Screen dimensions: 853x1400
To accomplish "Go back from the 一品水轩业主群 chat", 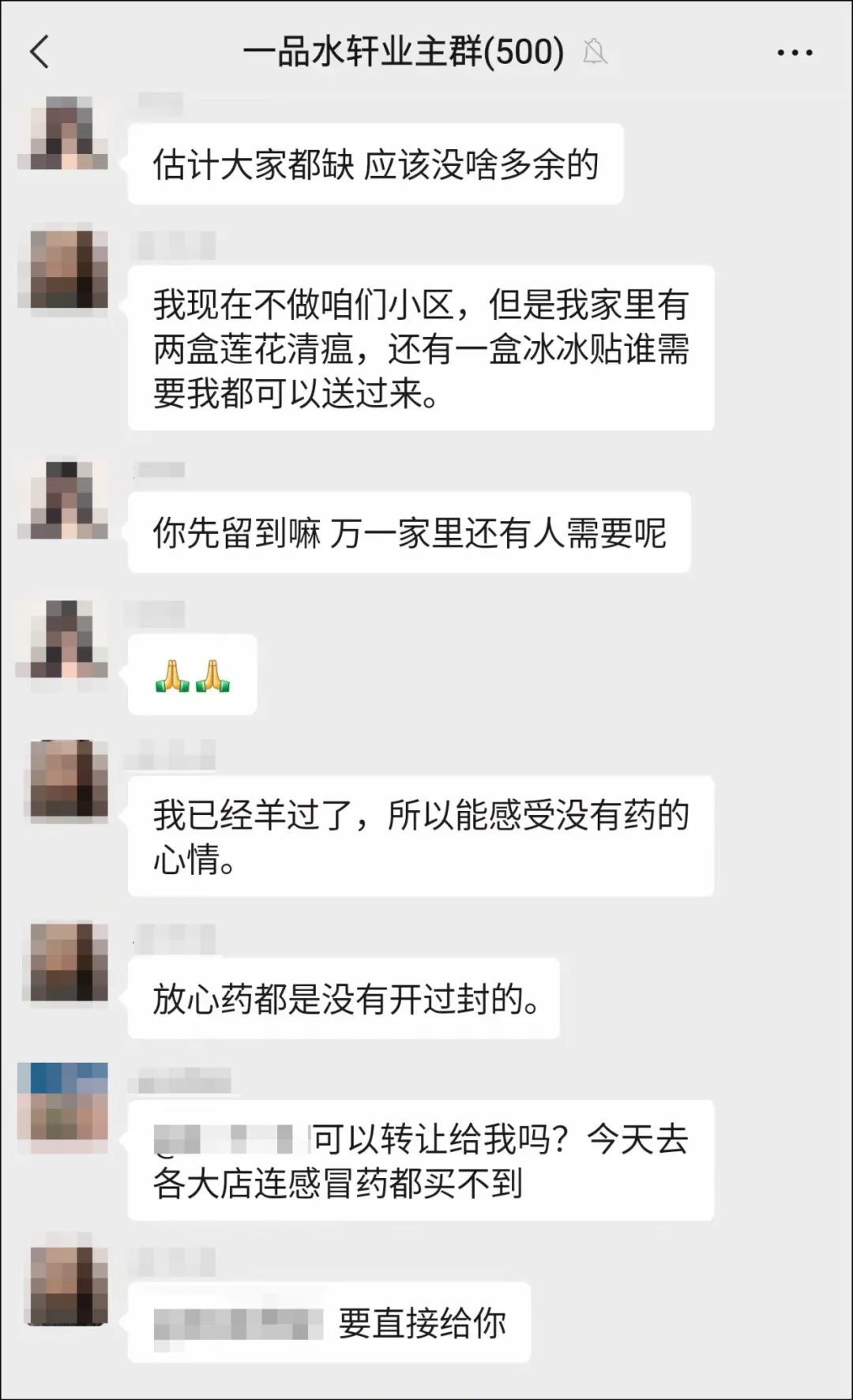I will tap(39, 52).
